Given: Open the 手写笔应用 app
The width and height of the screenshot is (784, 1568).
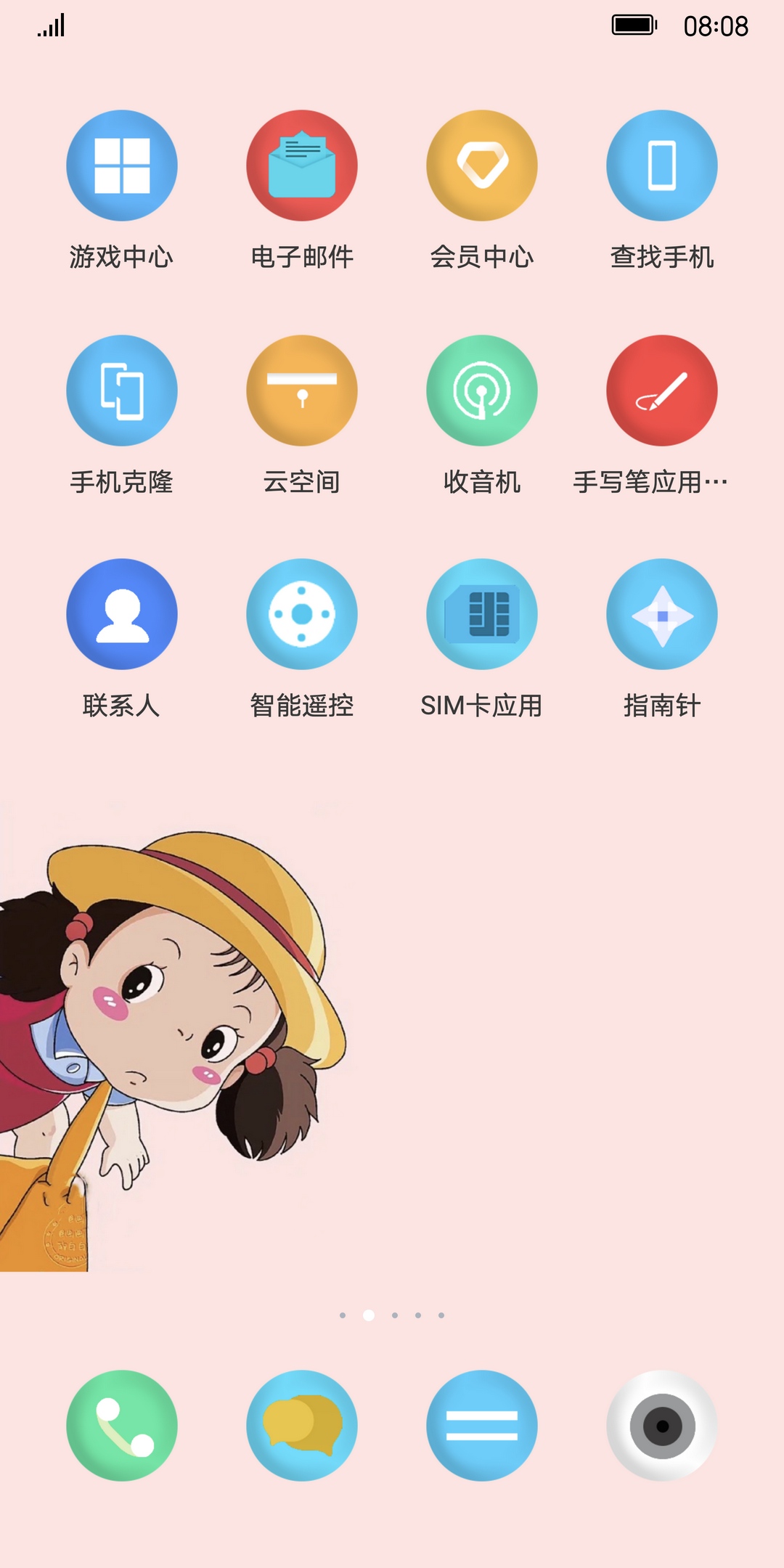Looking at the screenshot, I should [661, 391].
